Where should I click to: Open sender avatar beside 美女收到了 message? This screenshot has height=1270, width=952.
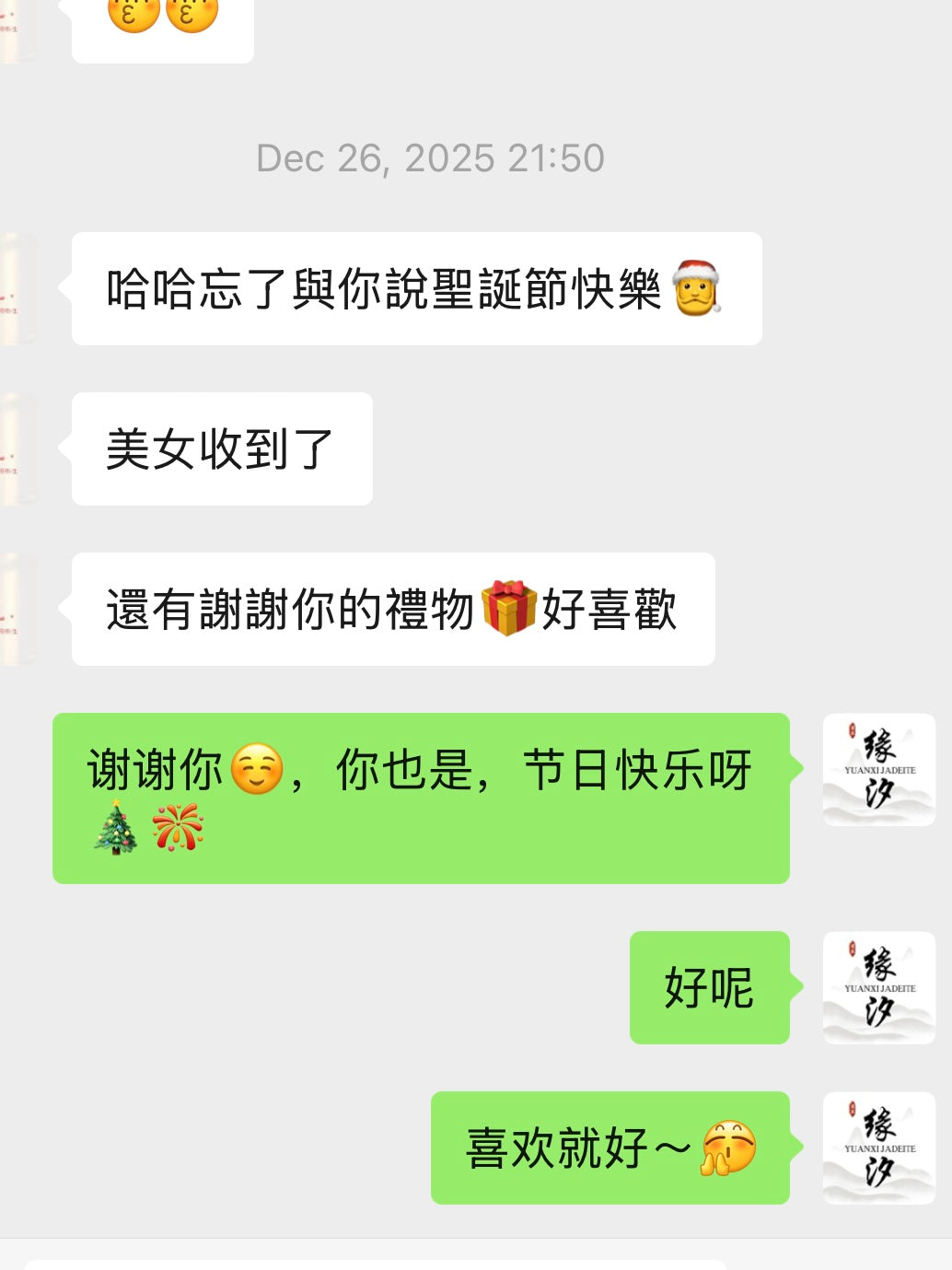(17, 449)
